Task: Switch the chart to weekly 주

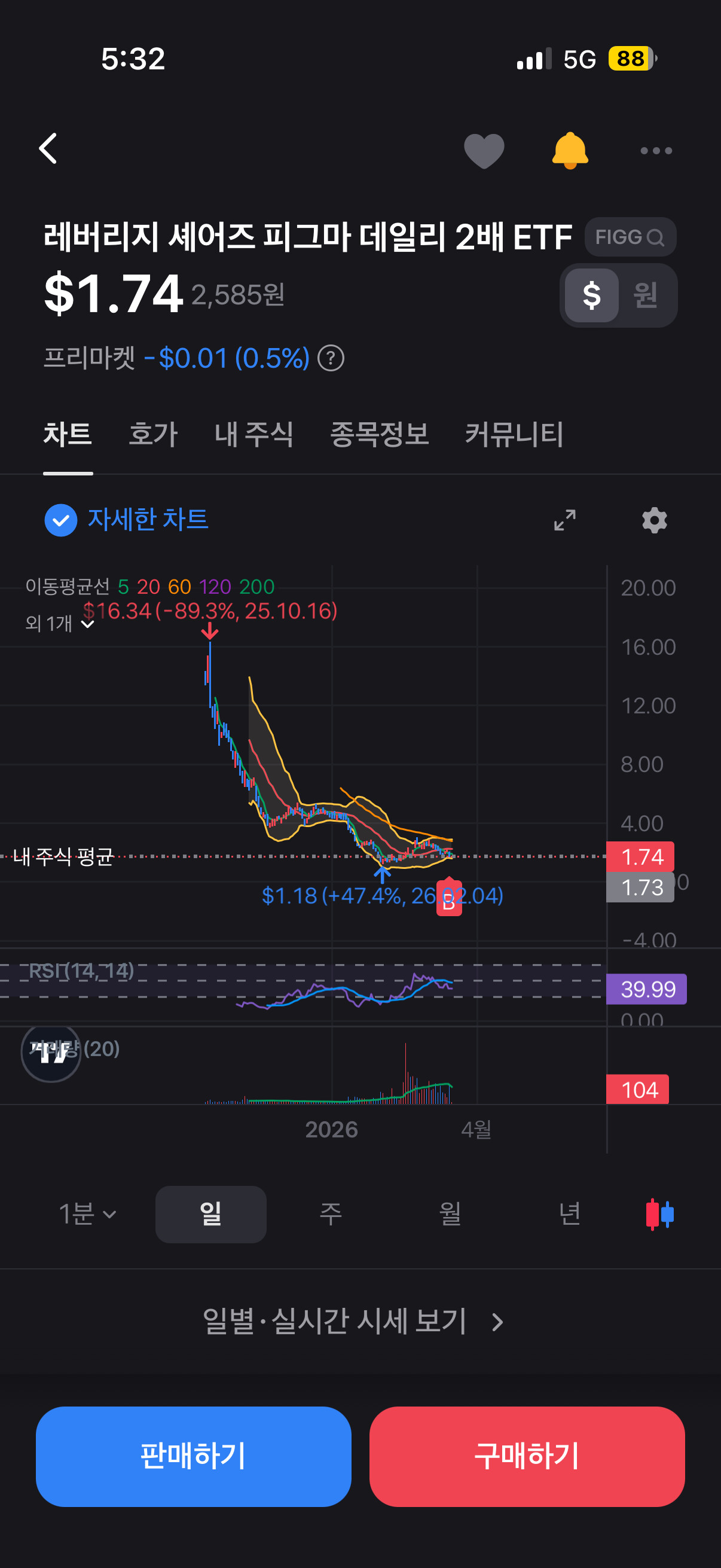Action: click(331, 1214)
